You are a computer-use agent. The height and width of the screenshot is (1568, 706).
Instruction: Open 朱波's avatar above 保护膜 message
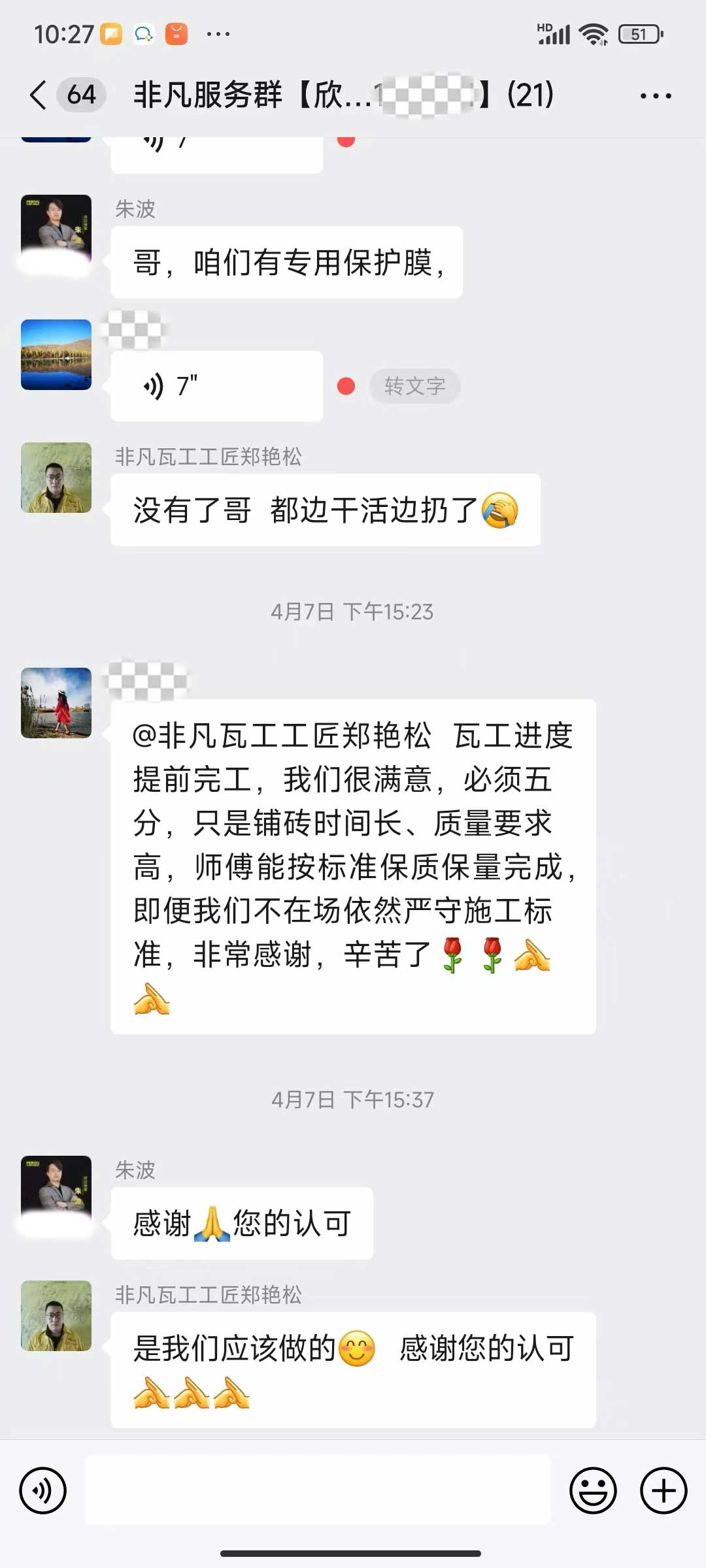[x=56, y=230]
